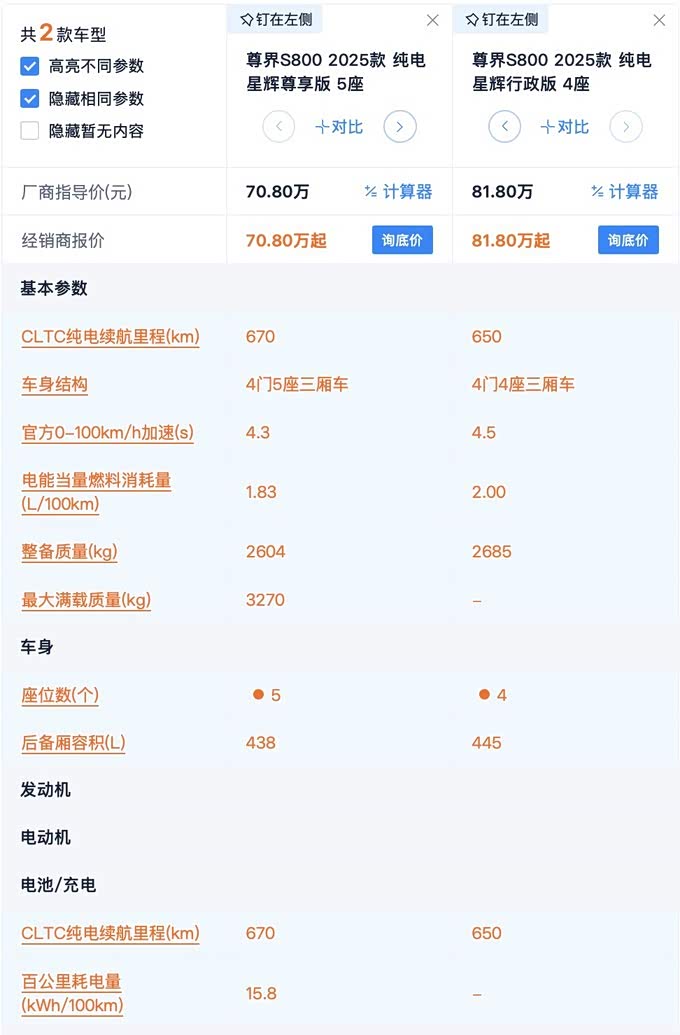680x1035 pixels.
Task: Enable the 隐藏暂无内容 checkbox
Action: [x=30, y=131]
